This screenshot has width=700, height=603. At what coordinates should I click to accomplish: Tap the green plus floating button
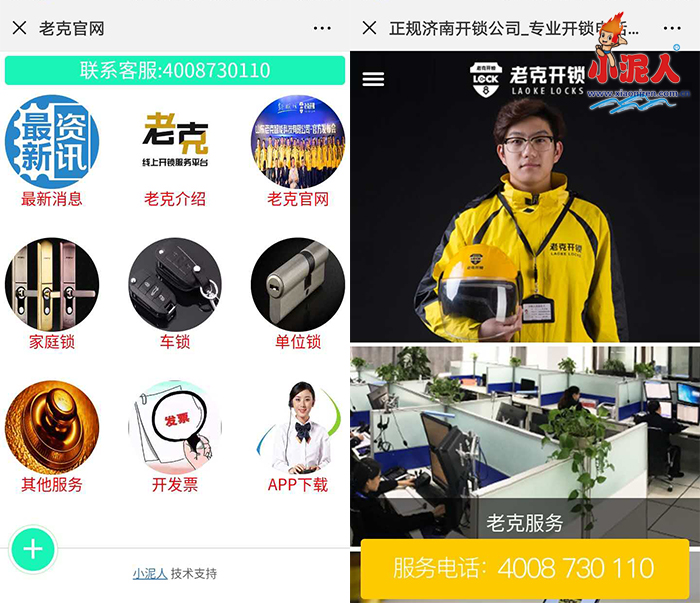[x=33, y=548]
